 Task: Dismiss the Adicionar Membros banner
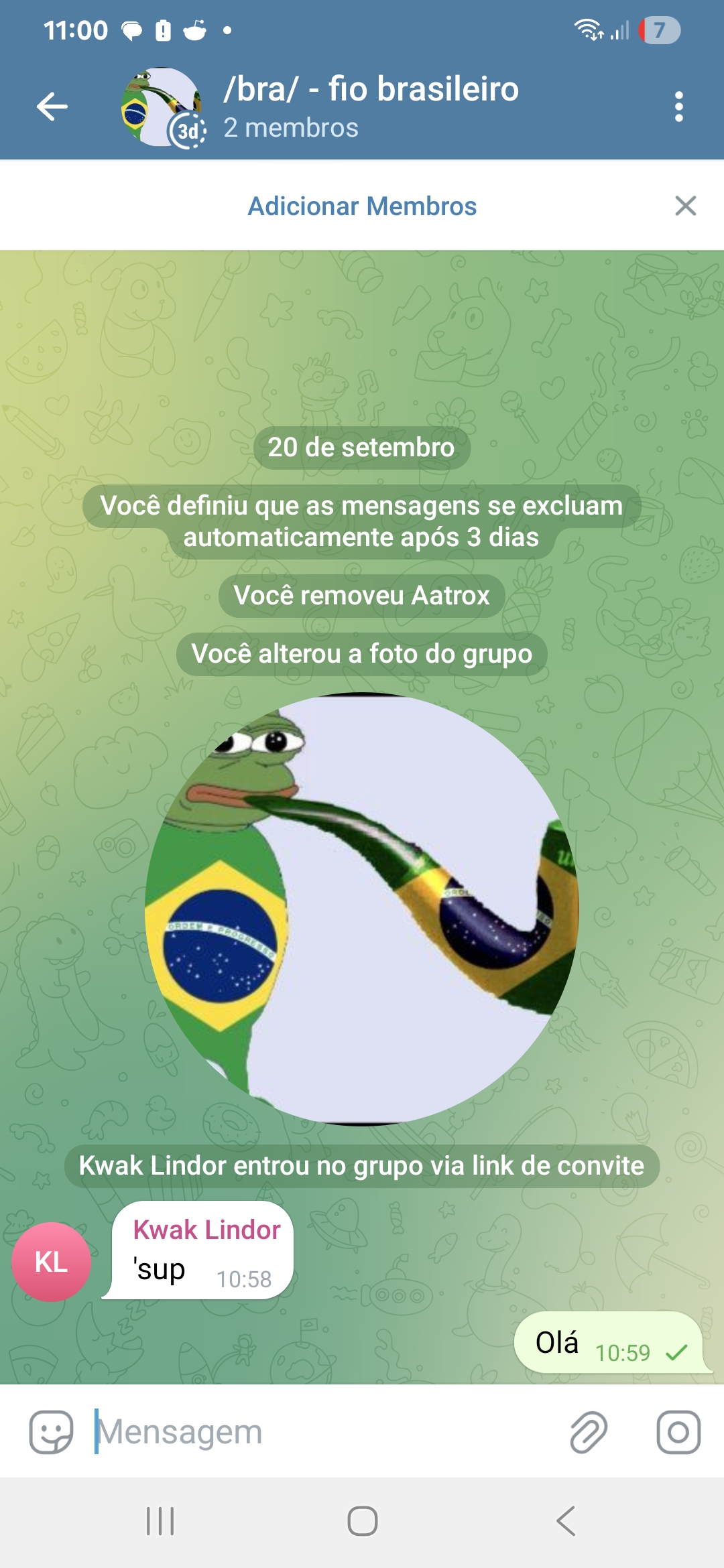click(685, 206)
